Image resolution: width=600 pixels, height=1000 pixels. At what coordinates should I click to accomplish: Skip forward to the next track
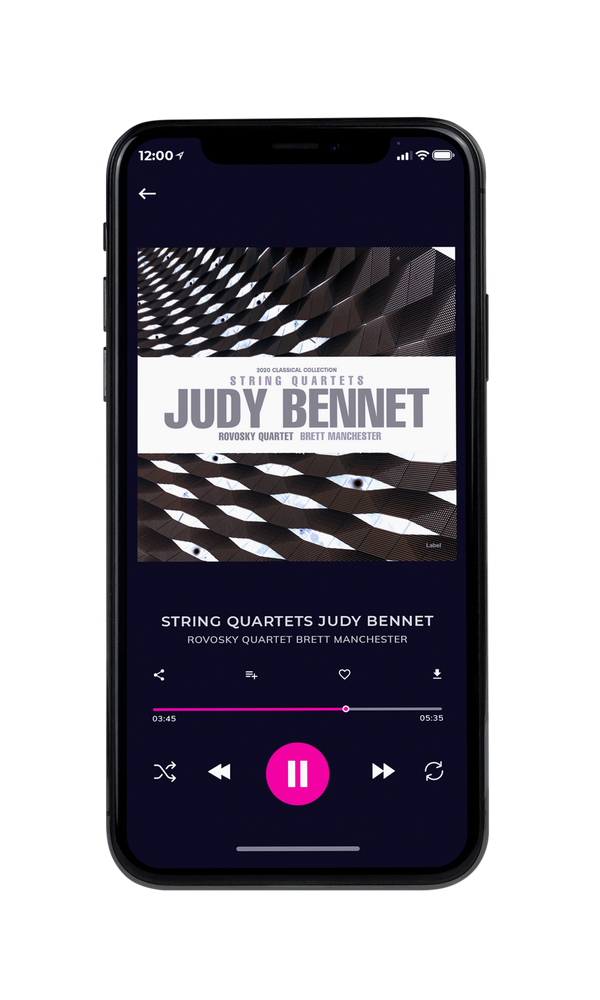tap(383, 771)
